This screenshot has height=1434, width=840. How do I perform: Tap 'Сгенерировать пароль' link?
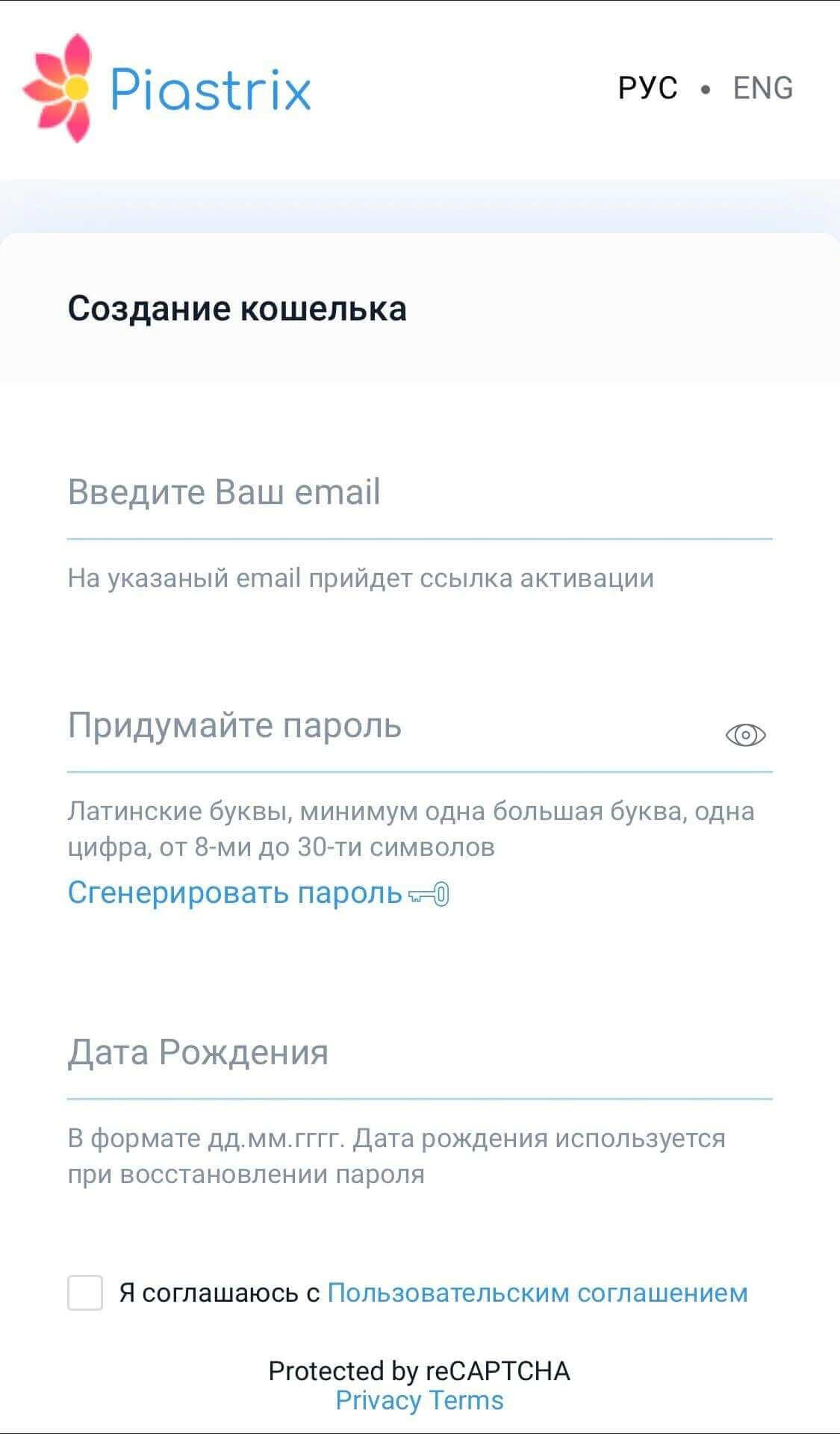pos(257,893)
